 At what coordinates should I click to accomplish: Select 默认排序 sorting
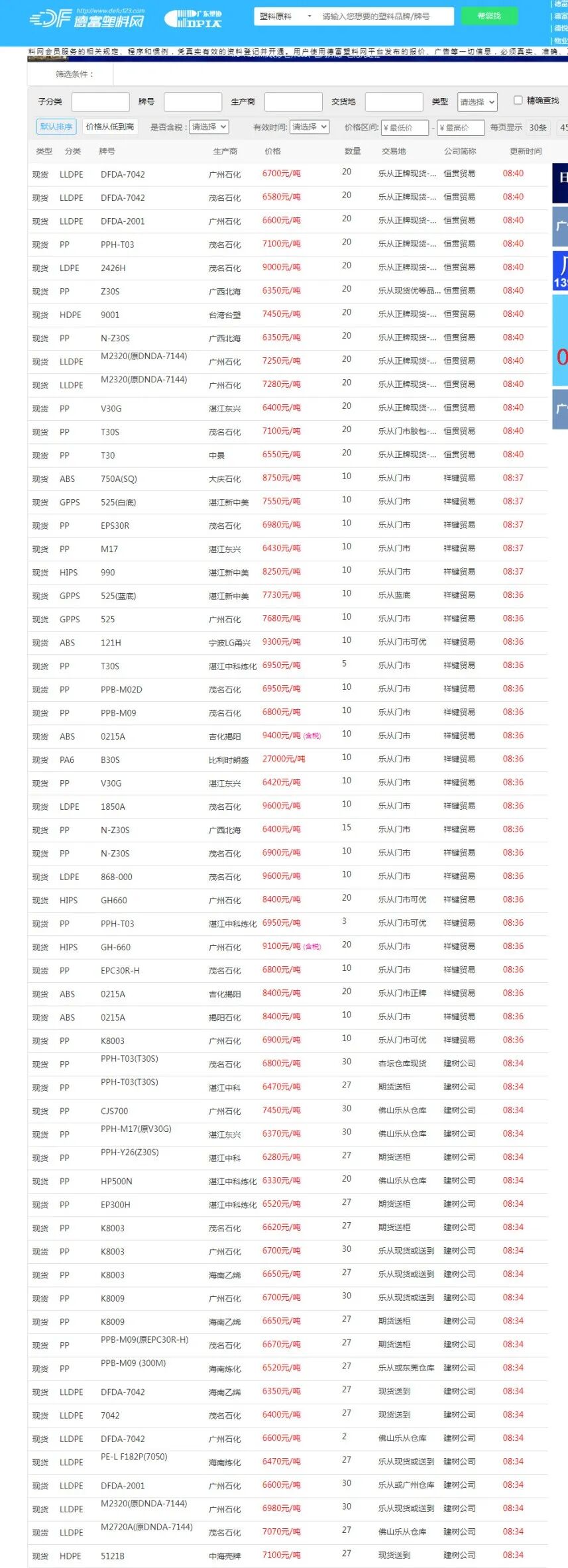point(56,127)
